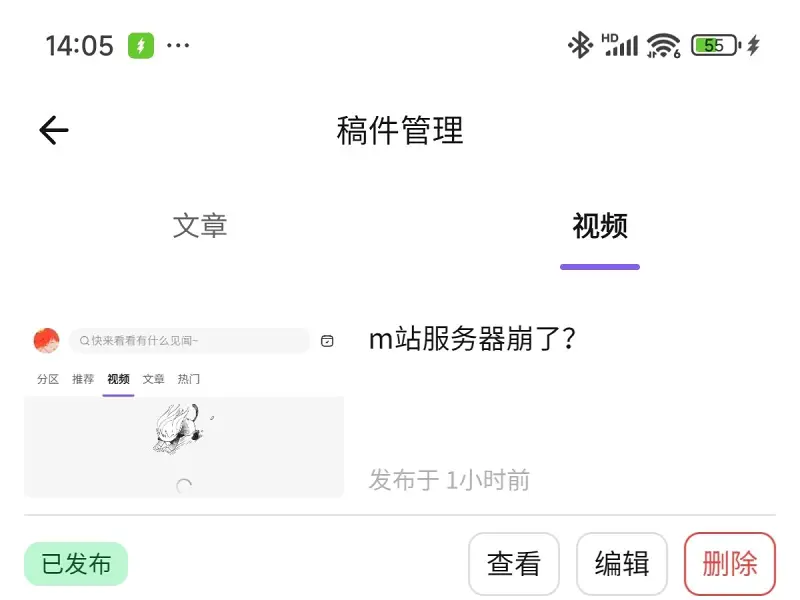Delete the video with 删除 button
The height and width of the screenshot is (600, 800).
pos(729,564)
